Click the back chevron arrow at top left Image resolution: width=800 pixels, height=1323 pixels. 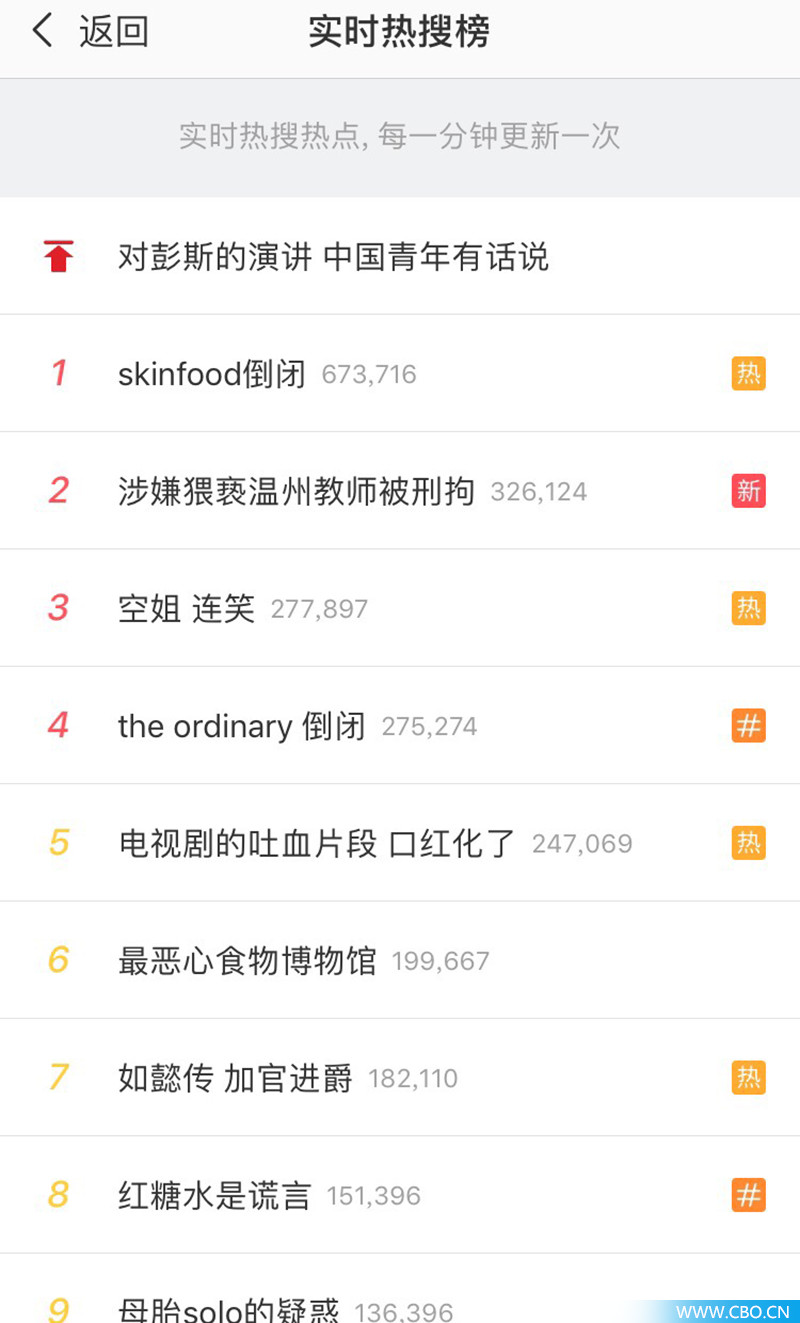42,30
